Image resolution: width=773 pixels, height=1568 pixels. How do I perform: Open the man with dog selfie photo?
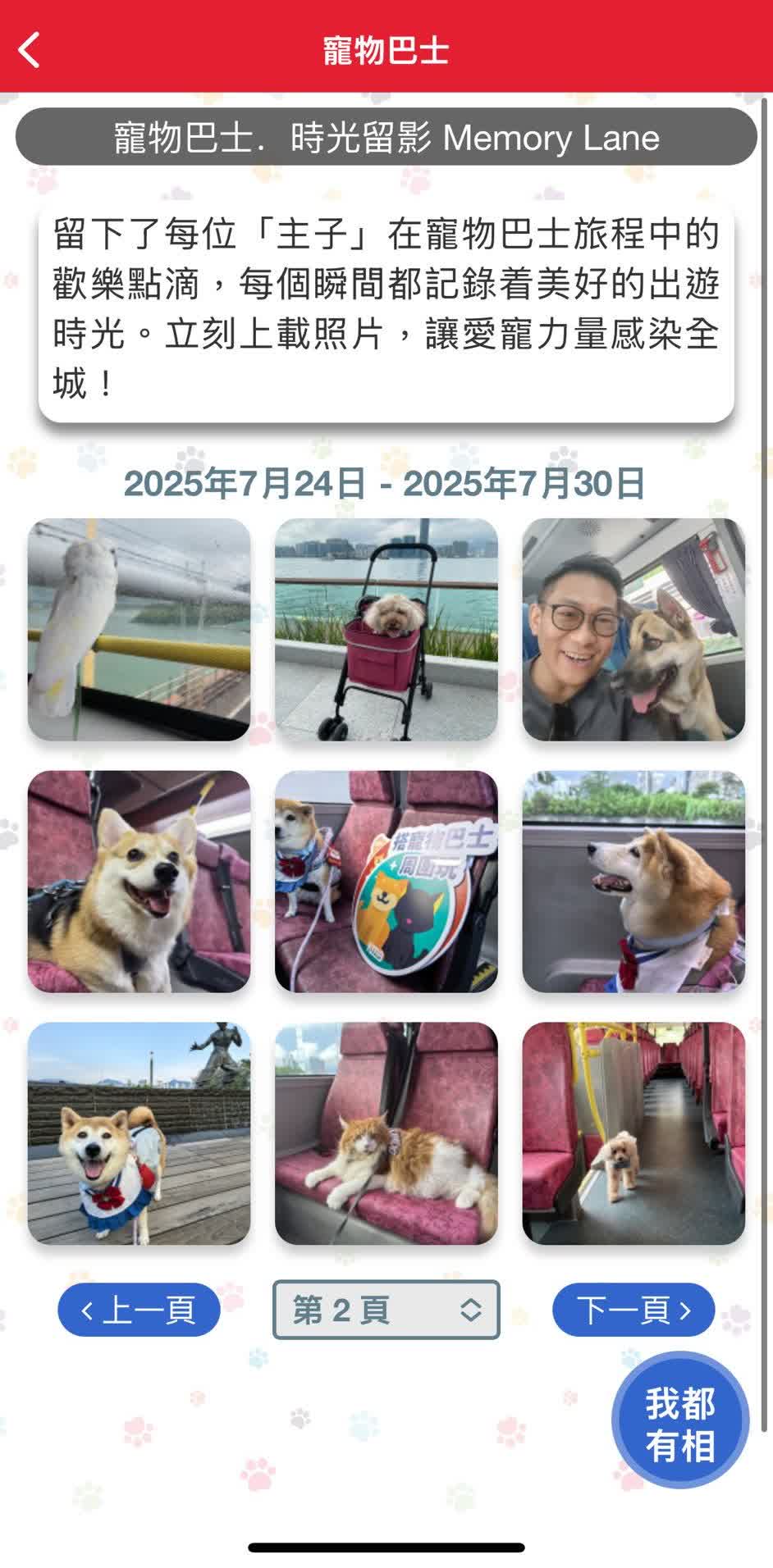point(633,630)
